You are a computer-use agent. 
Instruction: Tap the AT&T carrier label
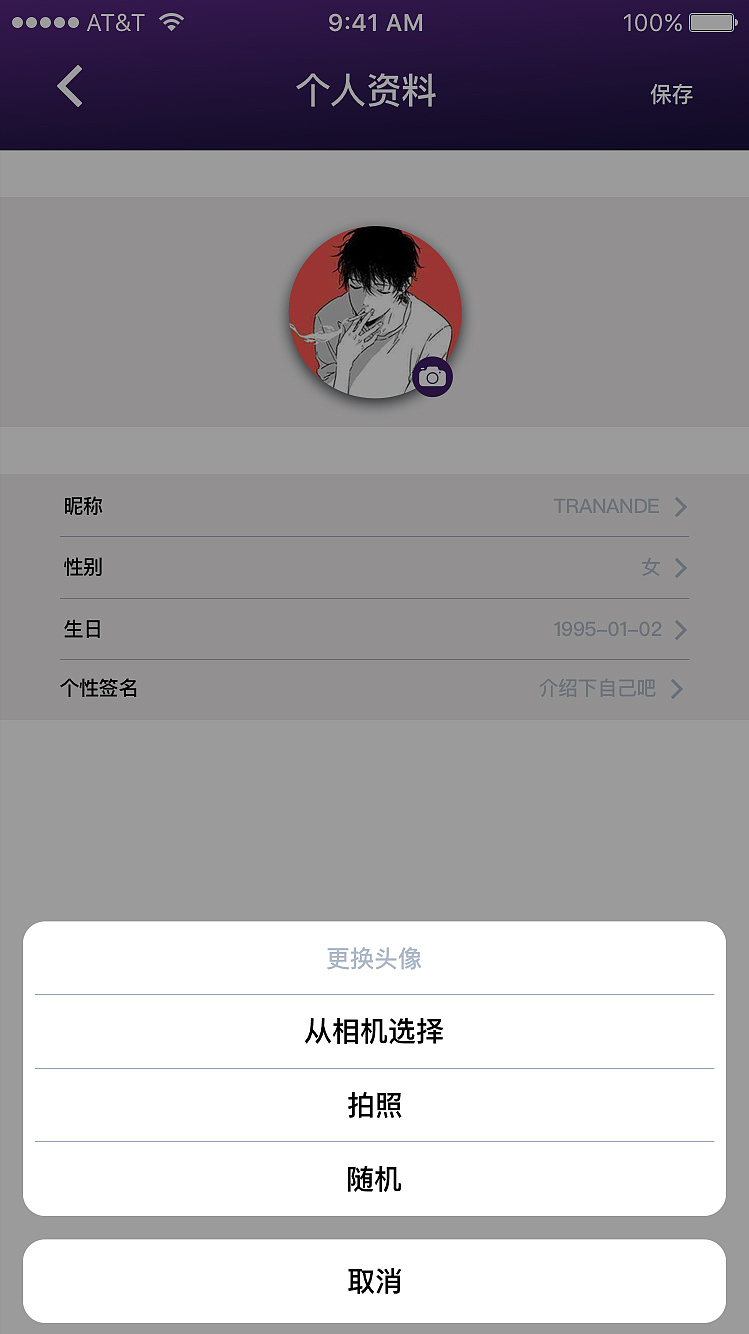(x=115, y=21)
